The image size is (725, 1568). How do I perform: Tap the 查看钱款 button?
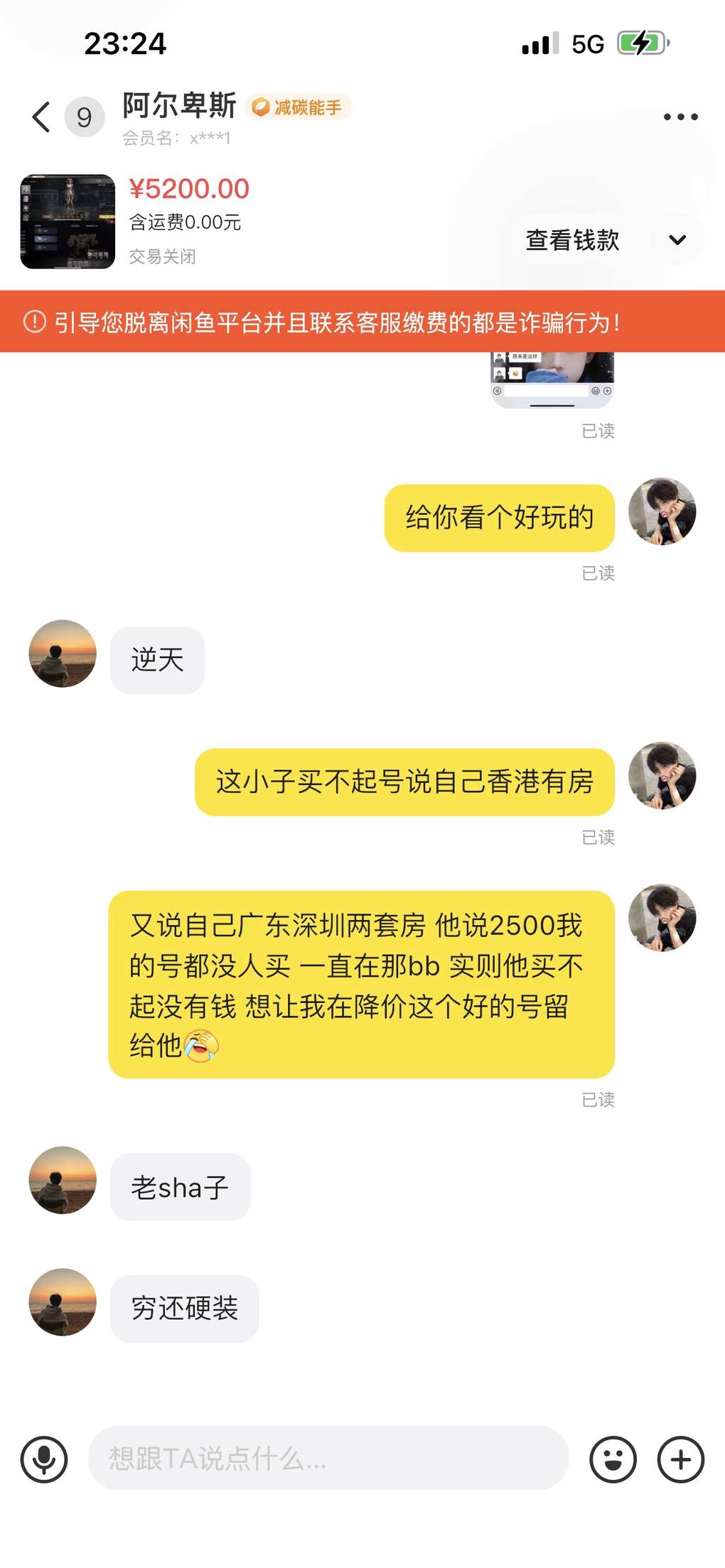pyautogui.click(x=572, y=240)
